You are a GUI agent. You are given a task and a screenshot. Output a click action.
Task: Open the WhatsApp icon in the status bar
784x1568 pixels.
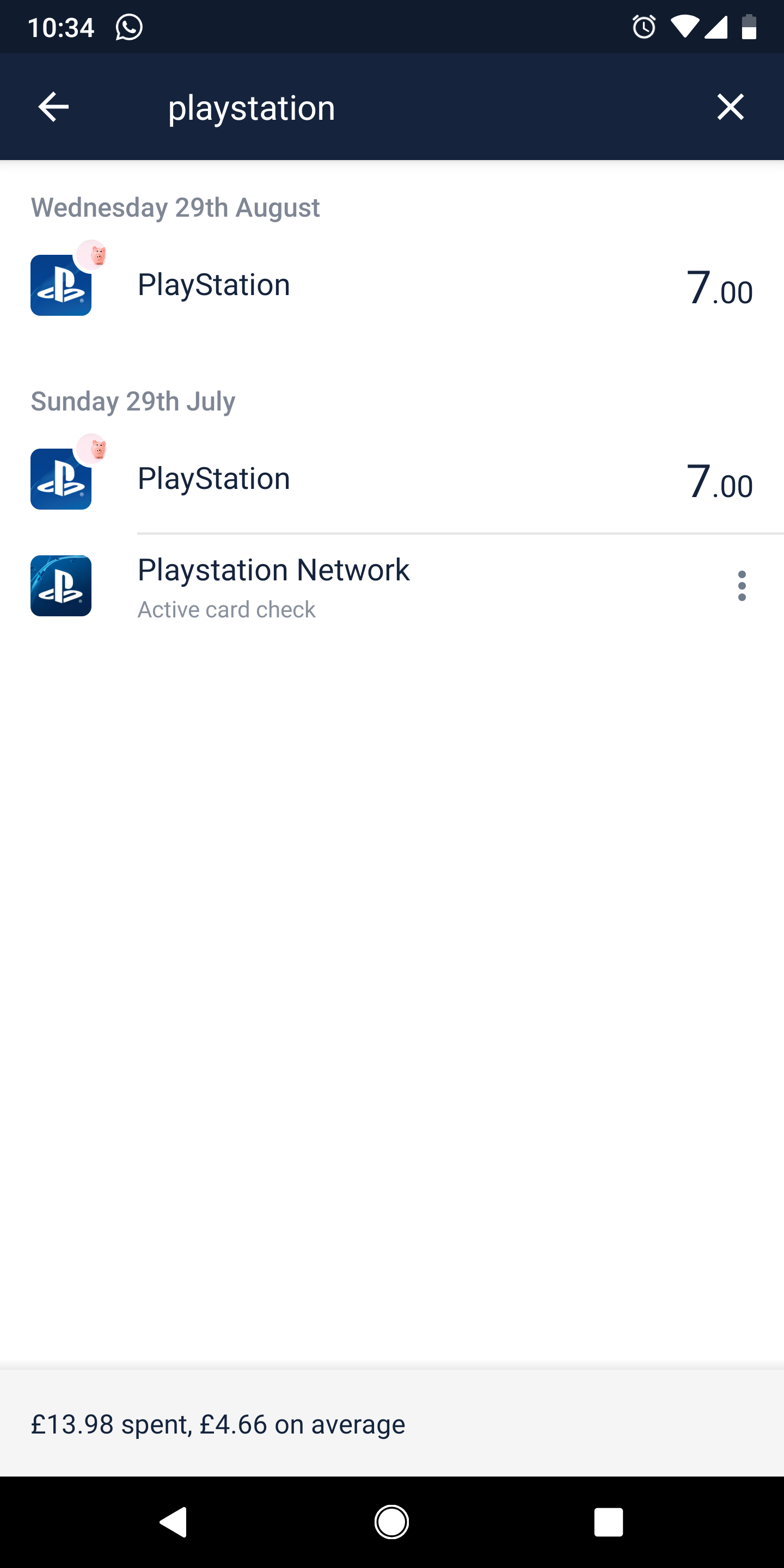pyautogui.click(x=128, y=26)
